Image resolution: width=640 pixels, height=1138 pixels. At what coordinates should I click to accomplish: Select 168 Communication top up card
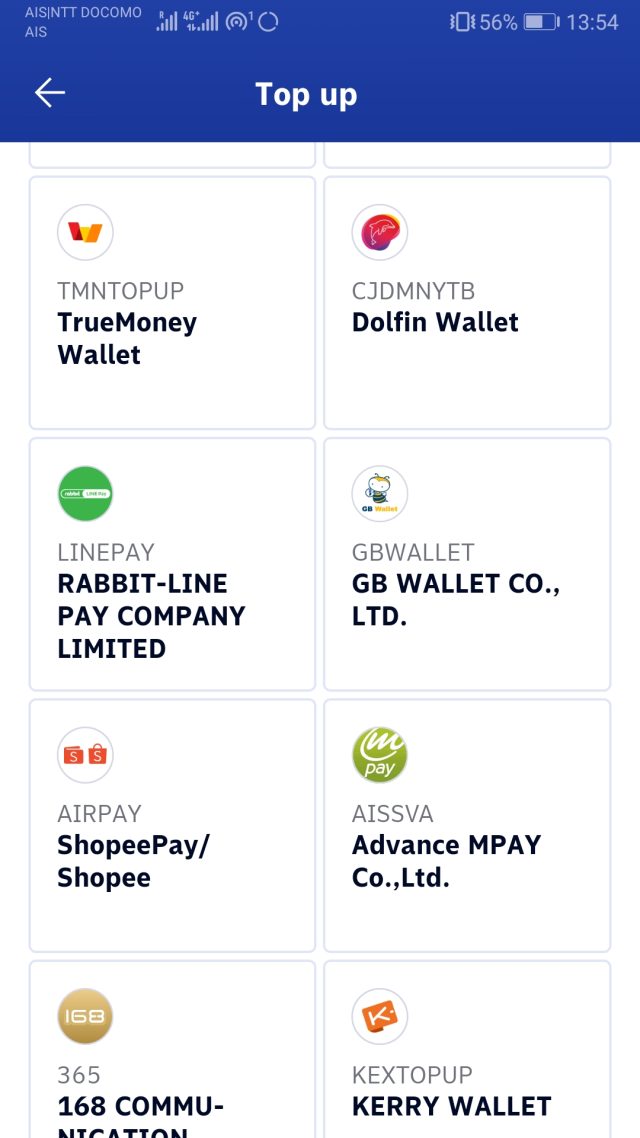coord(172,1050)
